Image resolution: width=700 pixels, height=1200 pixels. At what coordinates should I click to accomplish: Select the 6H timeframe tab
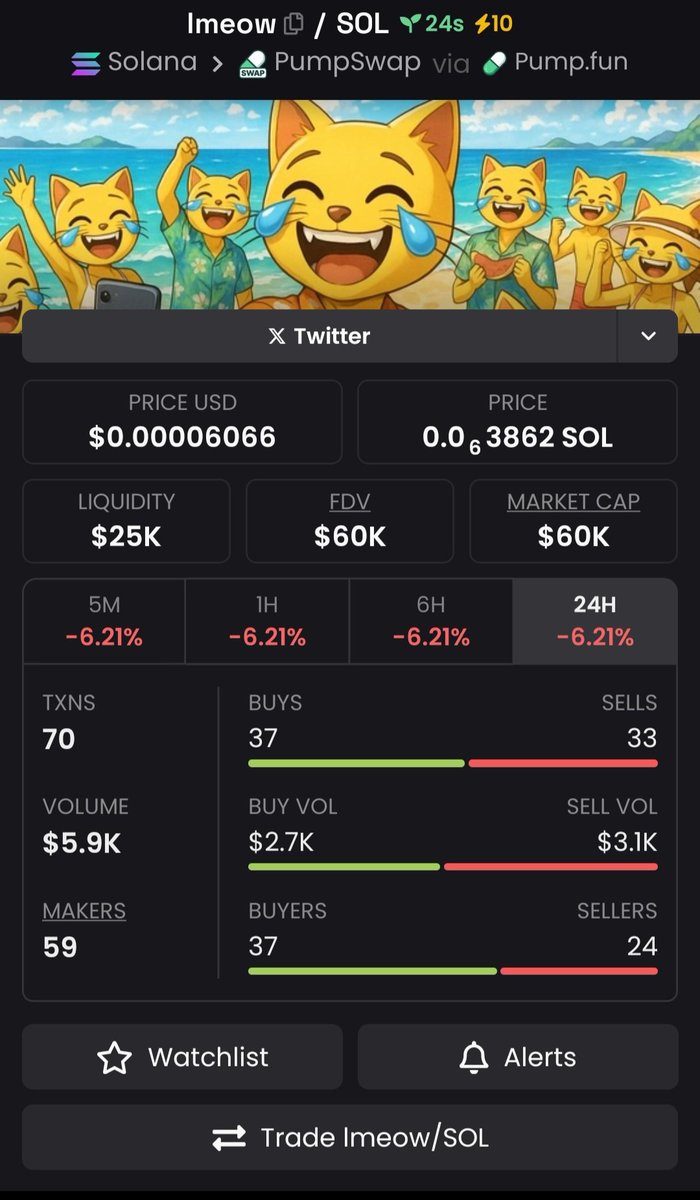pyautogui.click(x=431, y=621)
